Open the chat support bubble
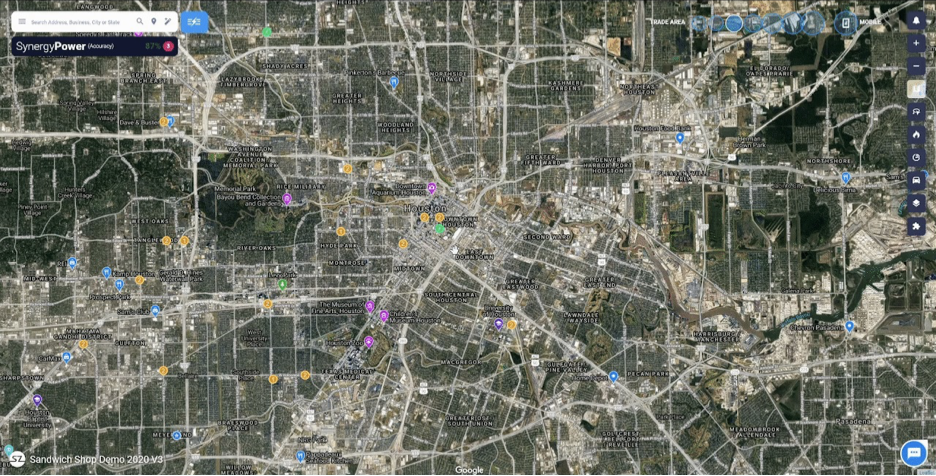Viewport: 936px width, 476px height. (x=912, y=453)
